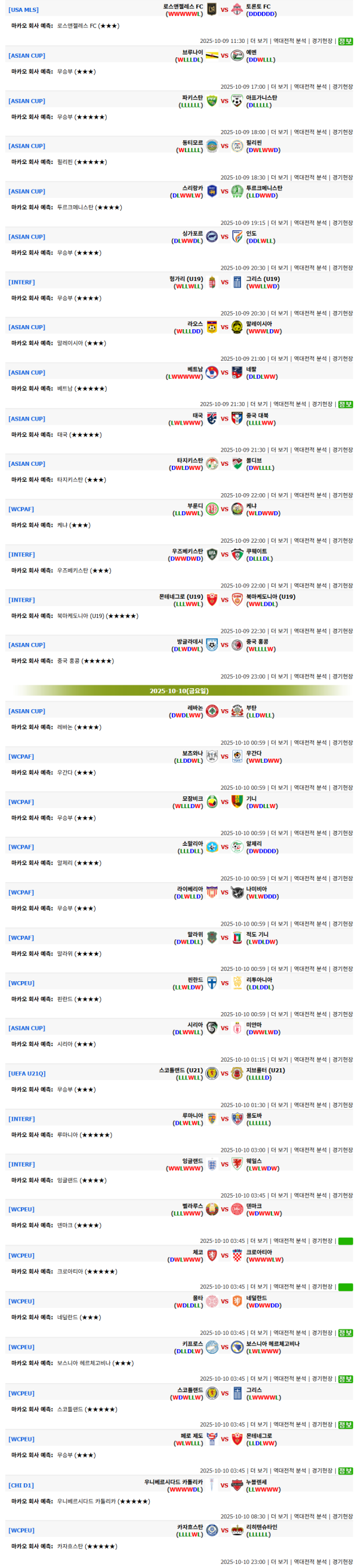
Task: Tap 더 보기 for Laos vs Malaysia match
Action: pyautogui.click(x=279, y=358)
